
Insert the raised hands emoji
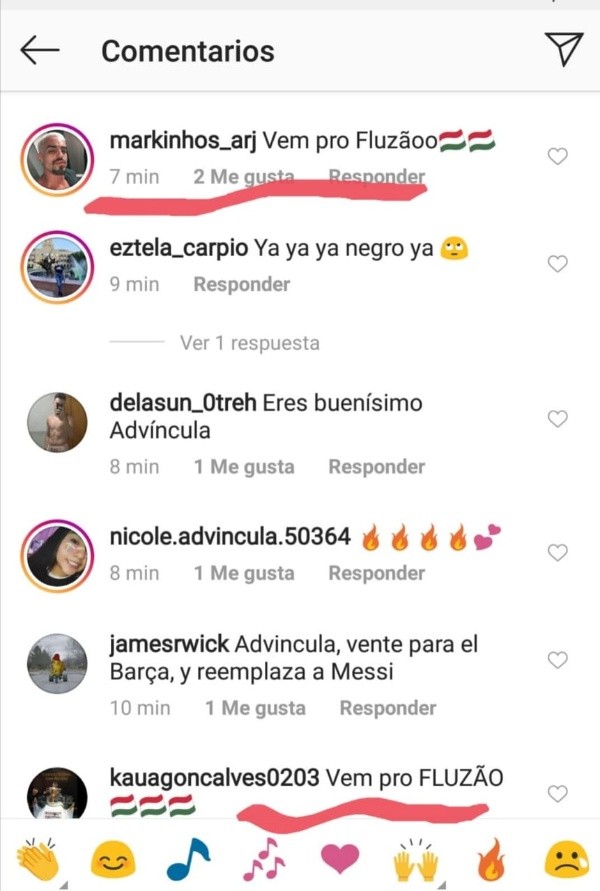tap(414, 857)
